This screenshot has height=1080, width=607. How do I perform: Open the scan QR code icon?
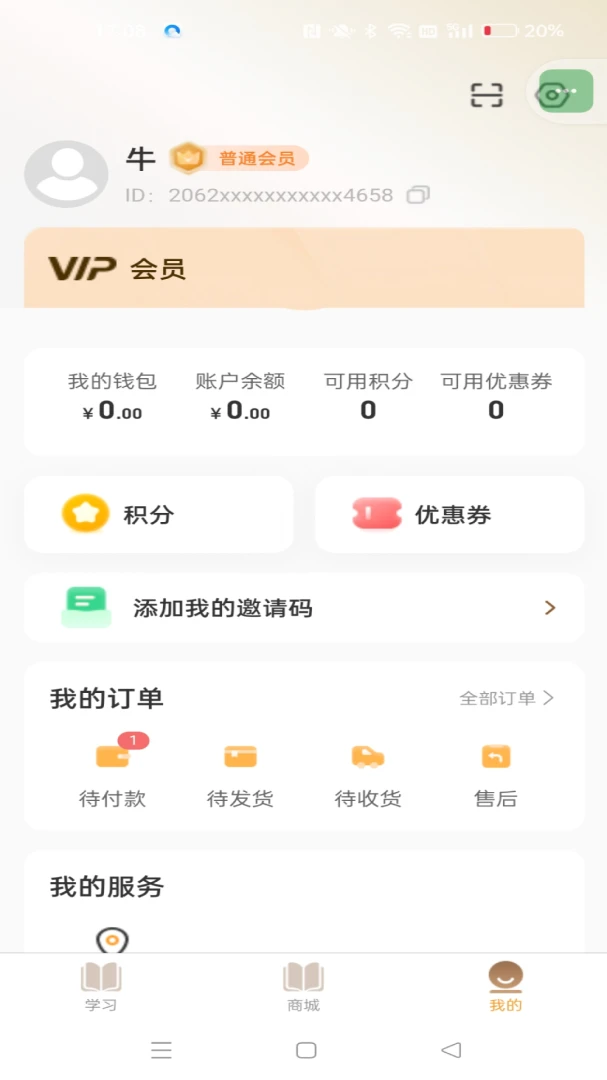pos(486,95)
